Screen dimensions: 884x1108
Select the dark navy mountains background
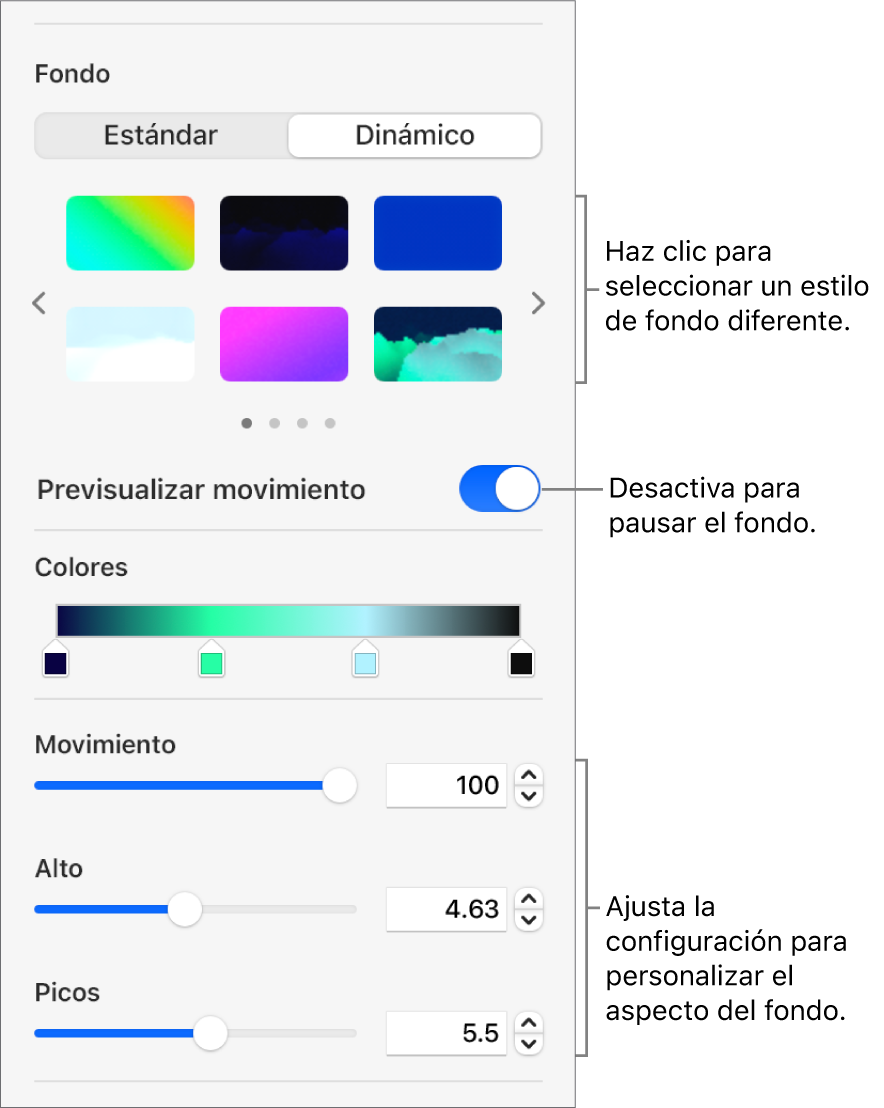pos(284,233)
